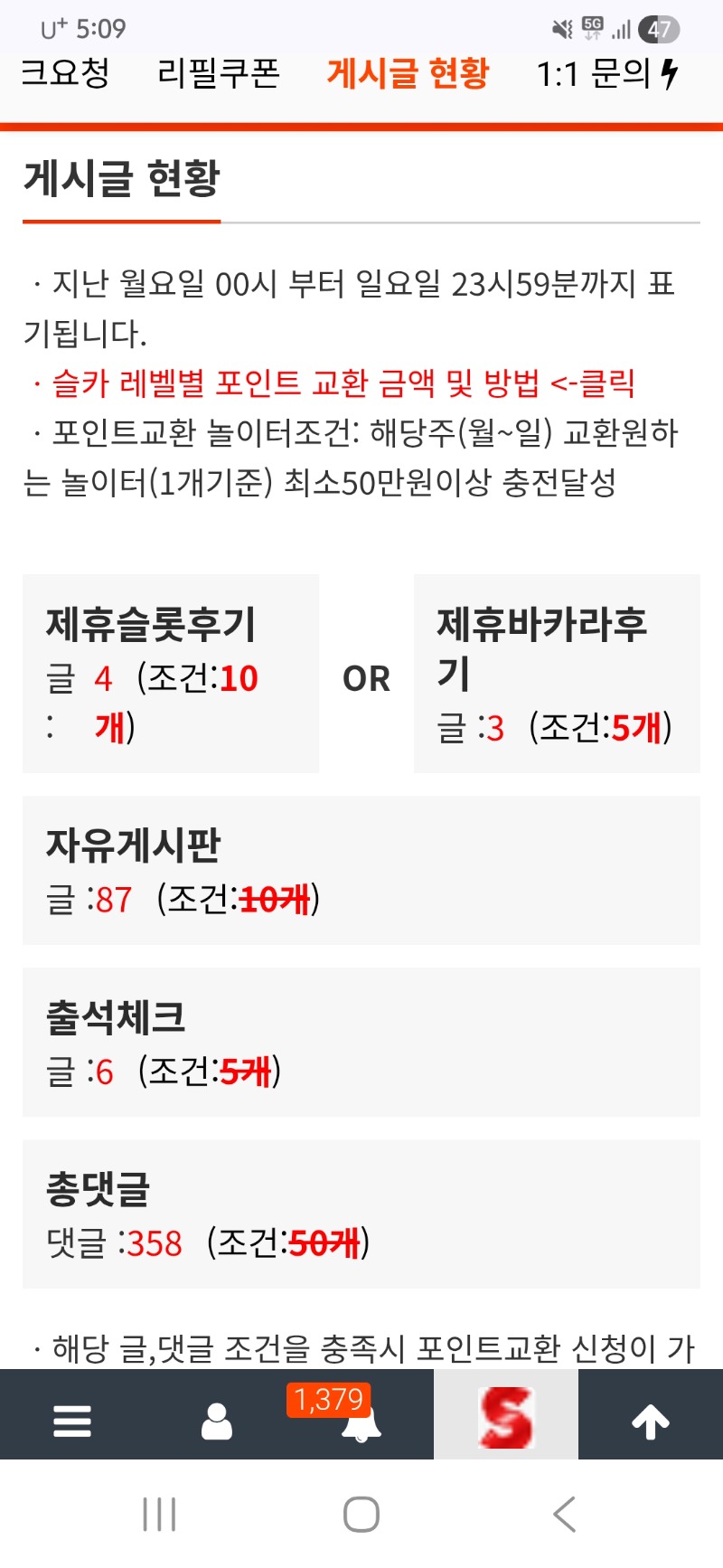The image size is (723, 1568).
Task: Go back with the system back button
Action: 564,1514
